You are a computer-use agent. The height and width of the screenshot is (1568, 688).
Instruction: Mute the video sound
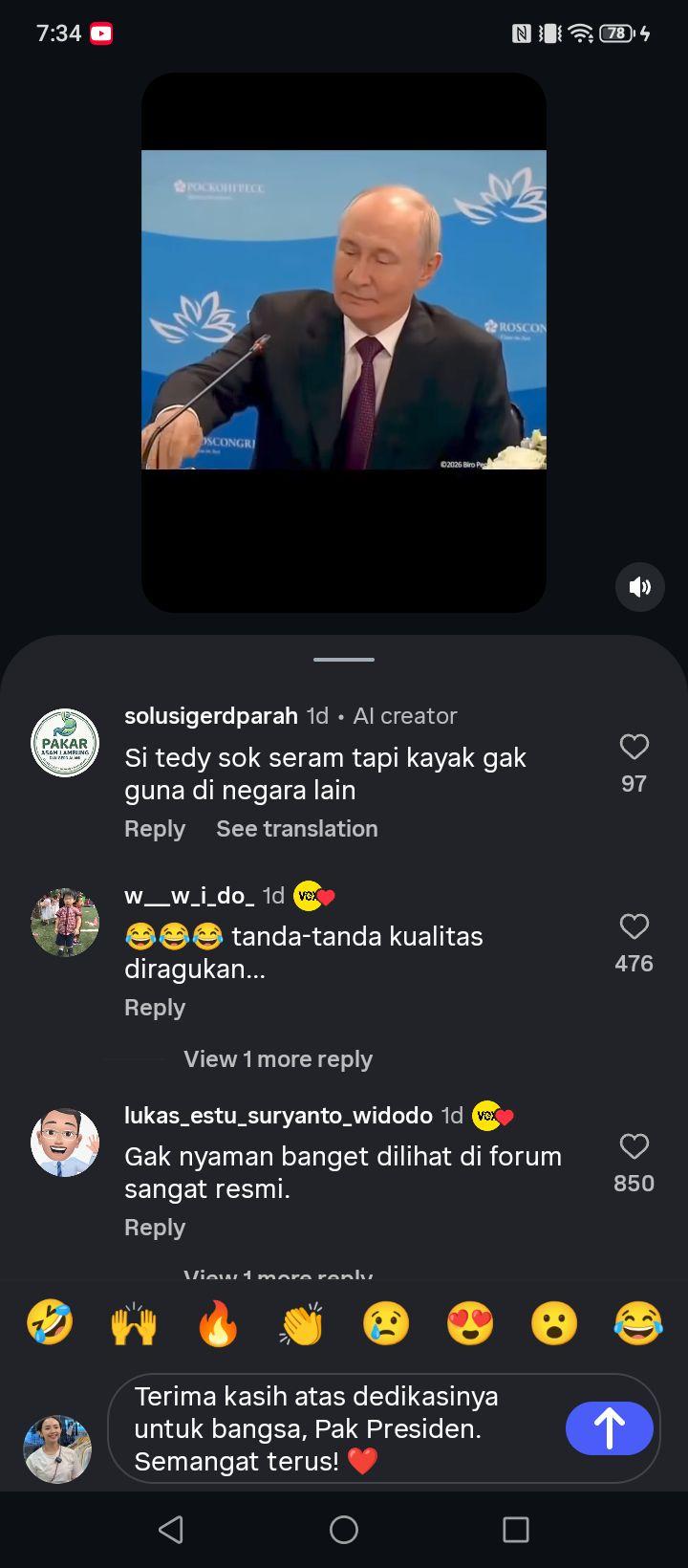pyautogui.click(x=639, y=587)
